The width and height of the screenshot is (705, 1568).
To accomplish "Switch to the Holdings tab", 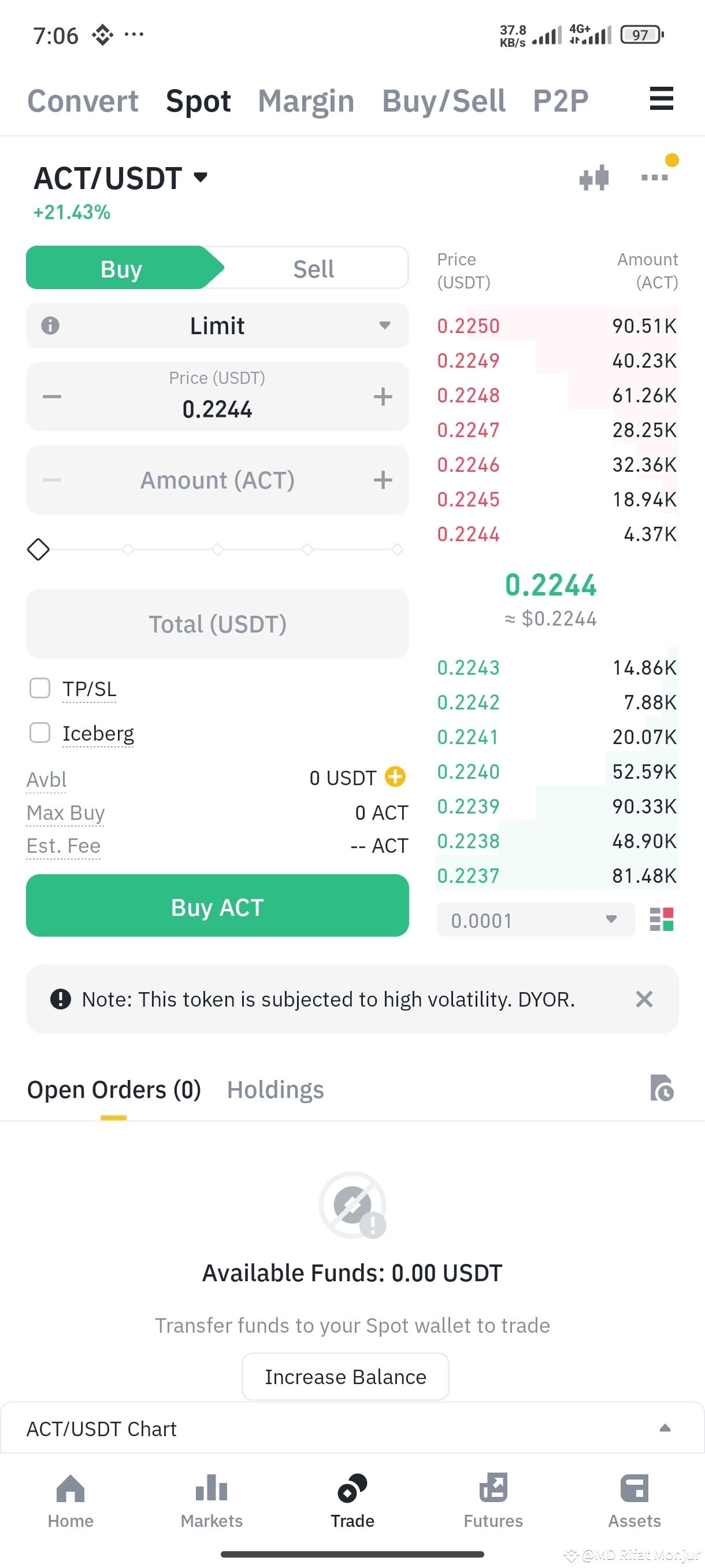I will 274,1089.
